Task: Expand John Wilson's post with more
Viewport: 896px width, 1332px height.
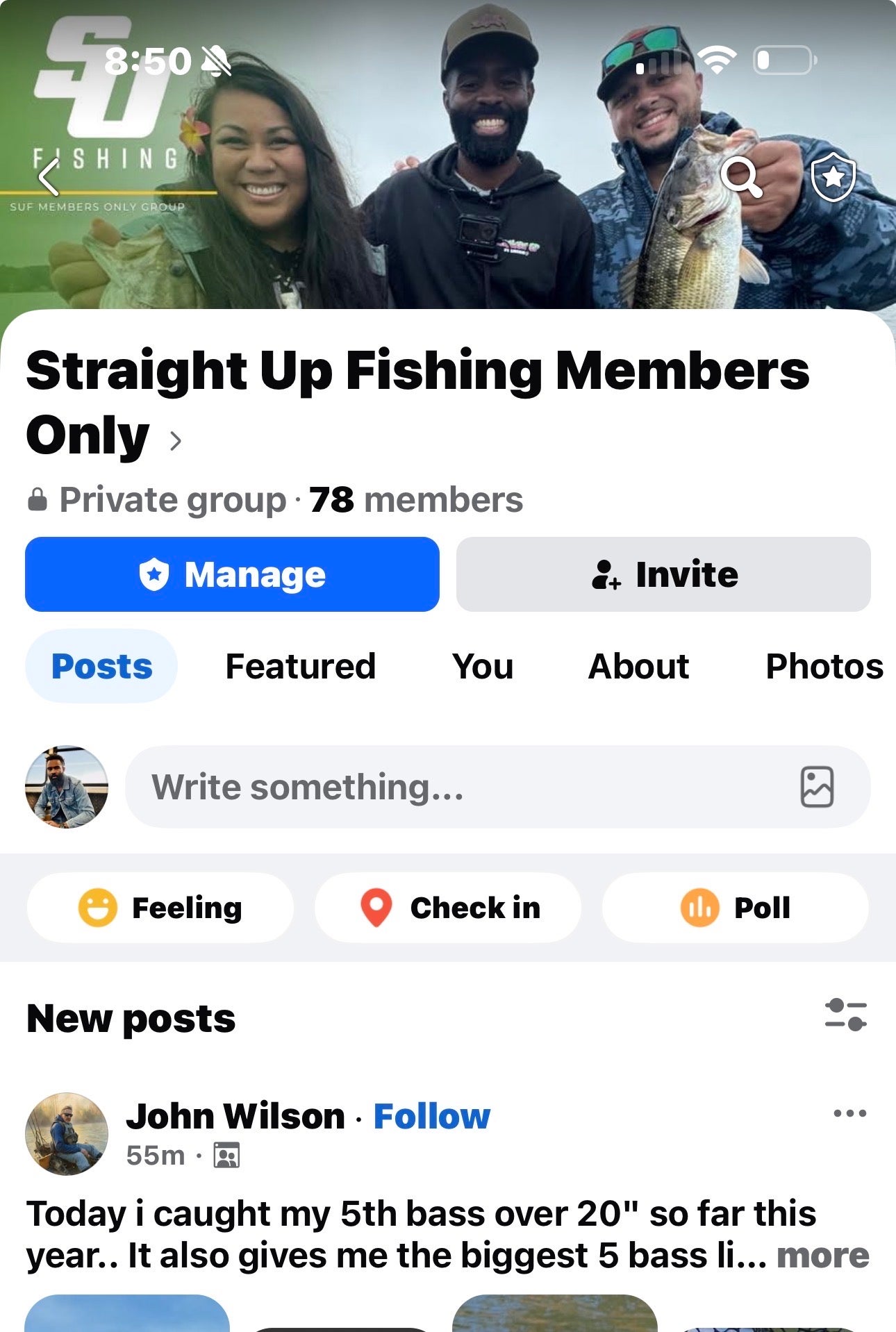Action: (x=822, y=1256)
